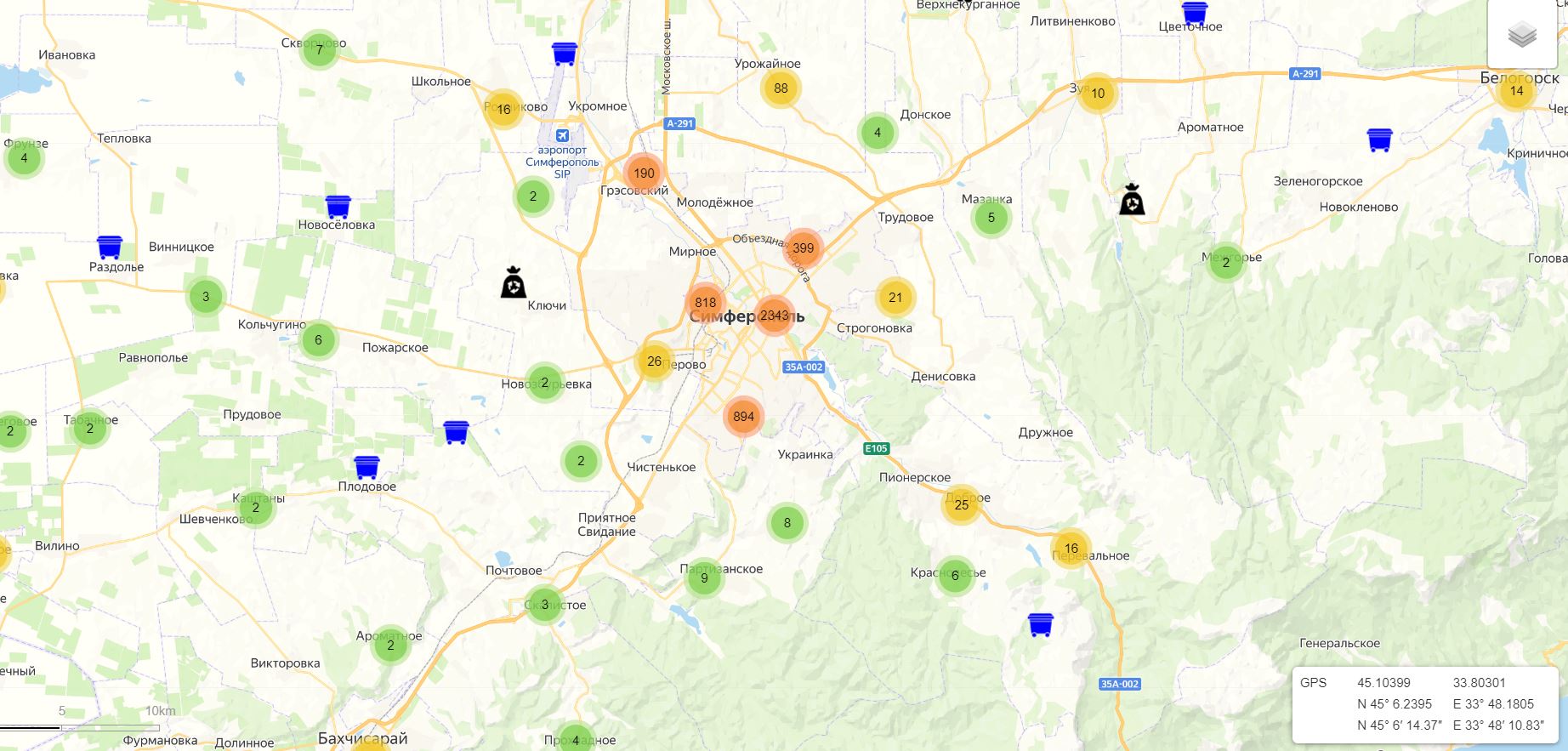
Task: Expand the 88 cluster near Урожайное
Action: coord(781,88)
